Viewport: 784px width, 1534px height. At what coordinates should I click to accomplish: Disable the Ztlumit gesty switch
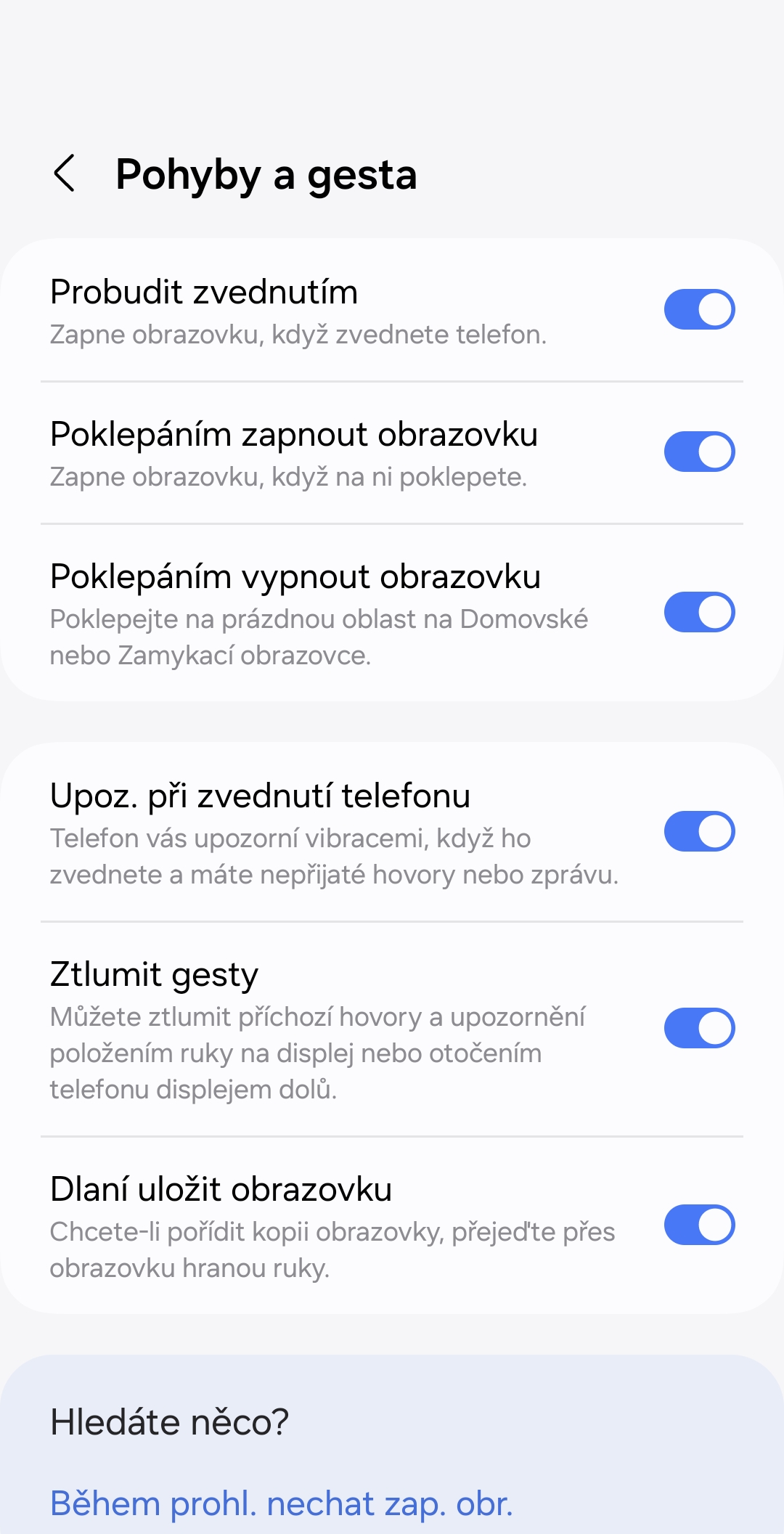point(699,1028)
